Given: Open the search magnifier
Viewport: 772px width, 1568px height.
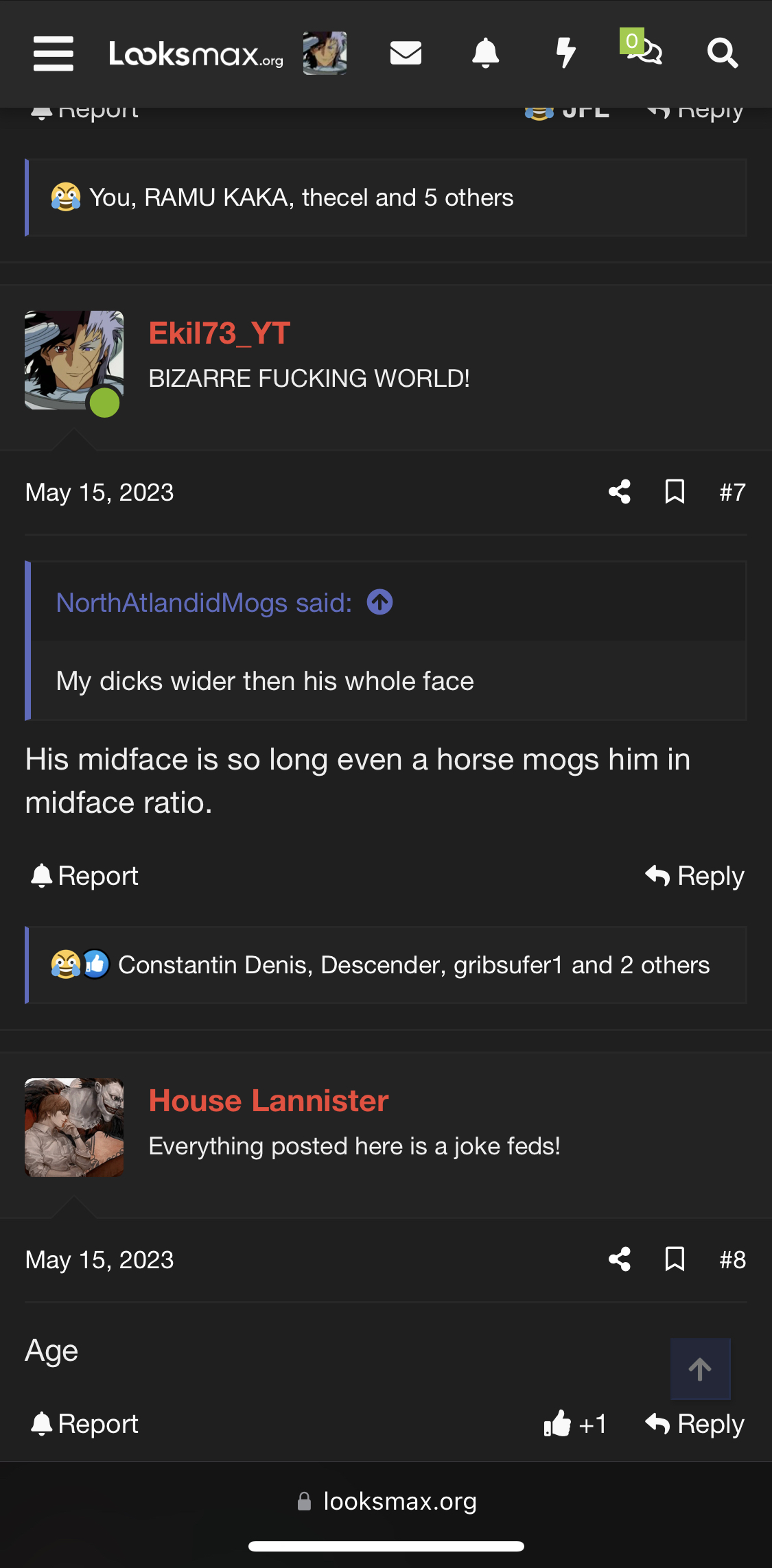Looking at the screenshot, I should coord(722,54).
